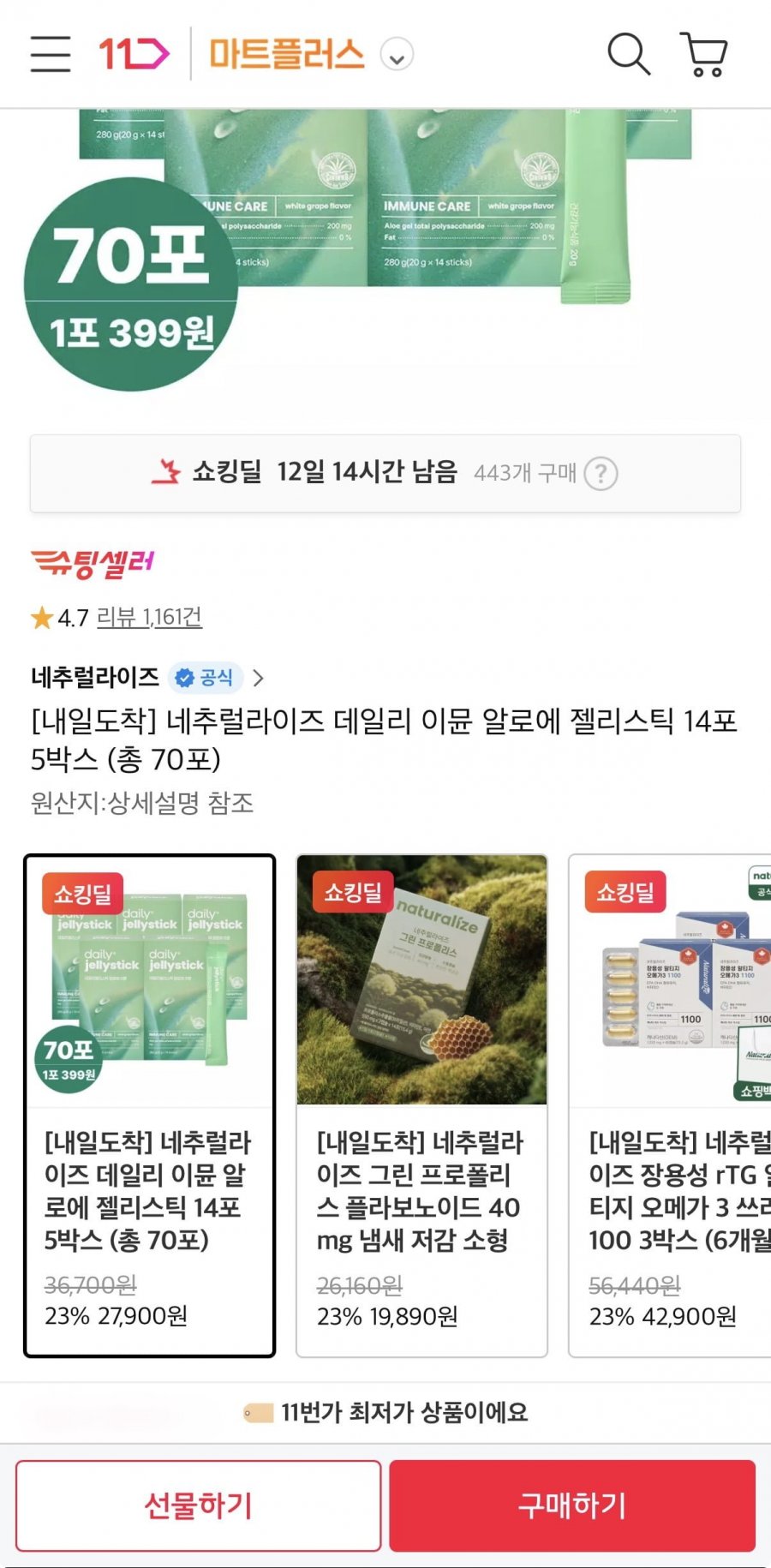The width and height of the screenshot is (771, 1568).
Task: Open the hamburger menu
Action: pyautogui.click(x=51, y=55)
